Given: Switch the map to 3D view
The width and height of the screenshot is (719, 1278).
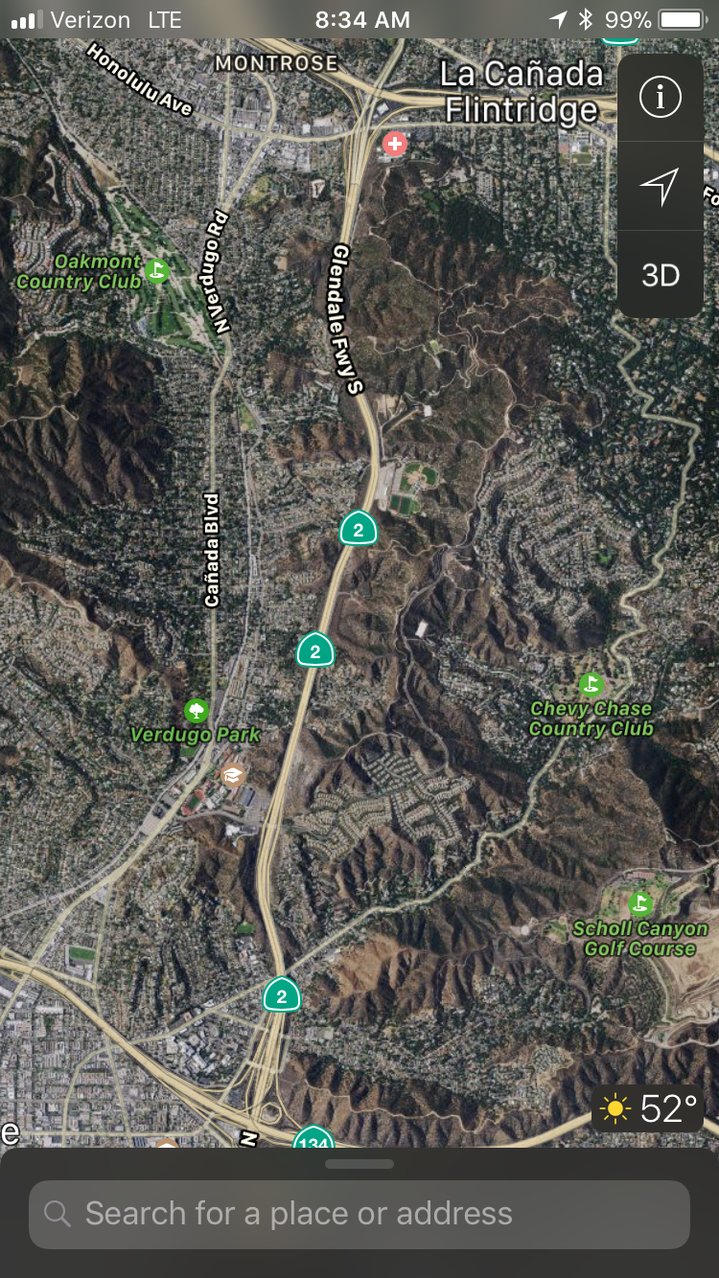Looking at the screenshot, I should coord(660,275).
